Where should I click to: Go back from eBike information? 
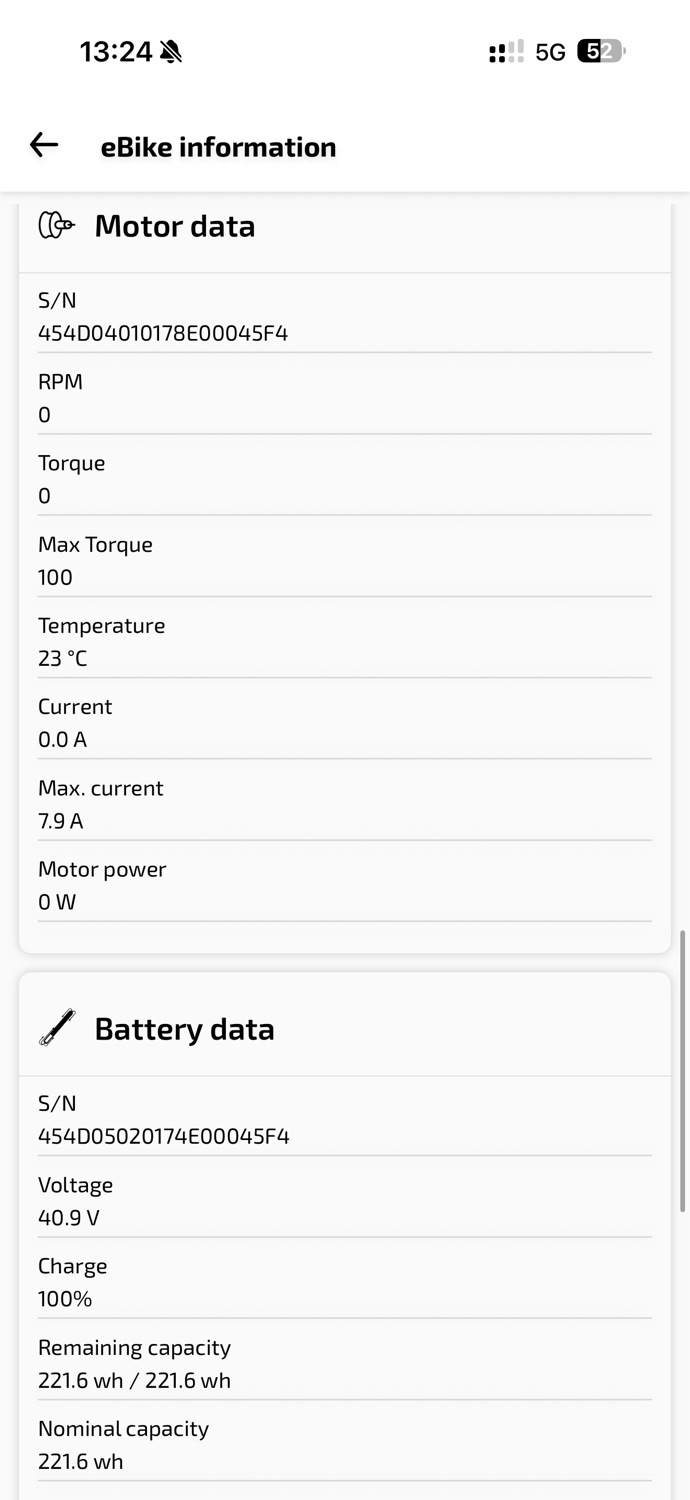point(44,145)
